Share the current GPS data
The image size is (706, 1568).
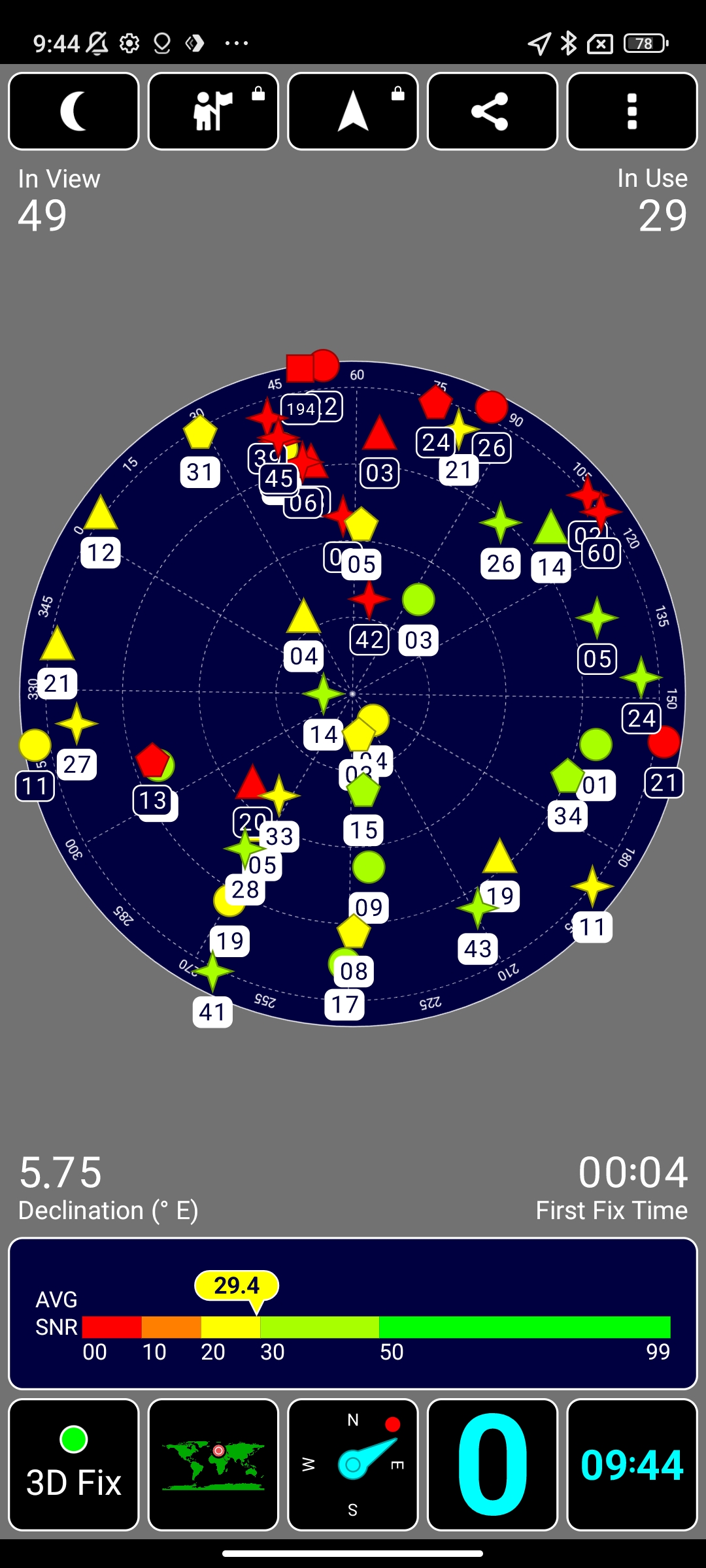(x=492, y=111)
